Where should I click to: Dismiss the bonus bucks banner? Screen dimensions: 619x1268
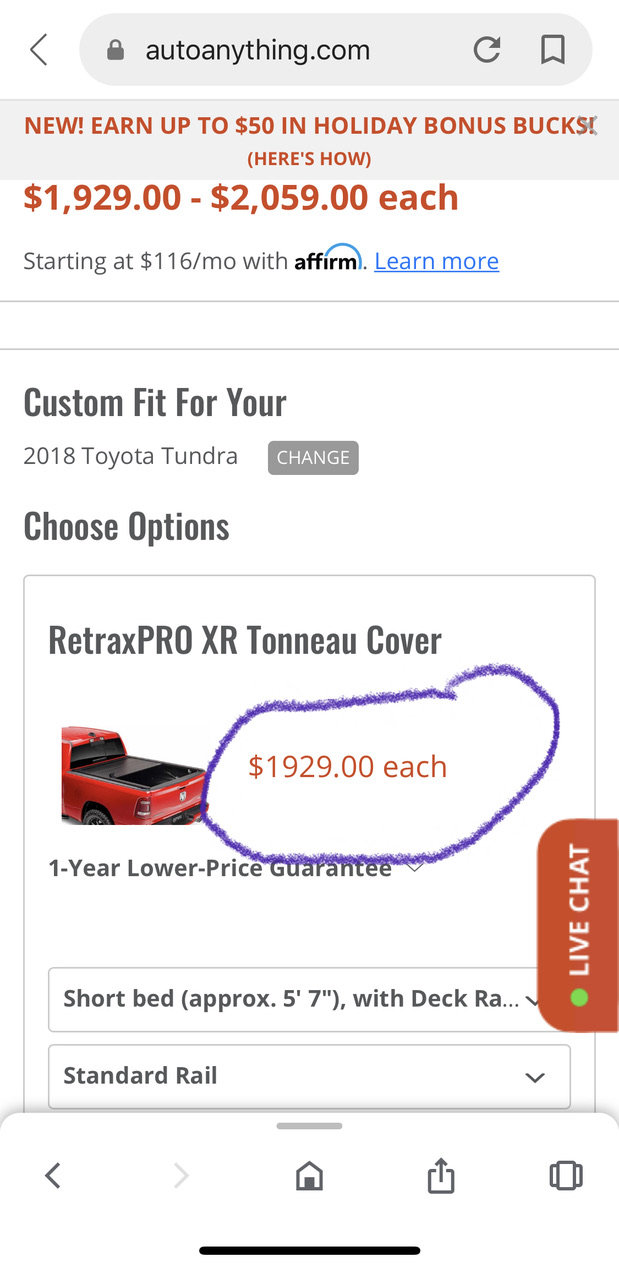(589, 126)
